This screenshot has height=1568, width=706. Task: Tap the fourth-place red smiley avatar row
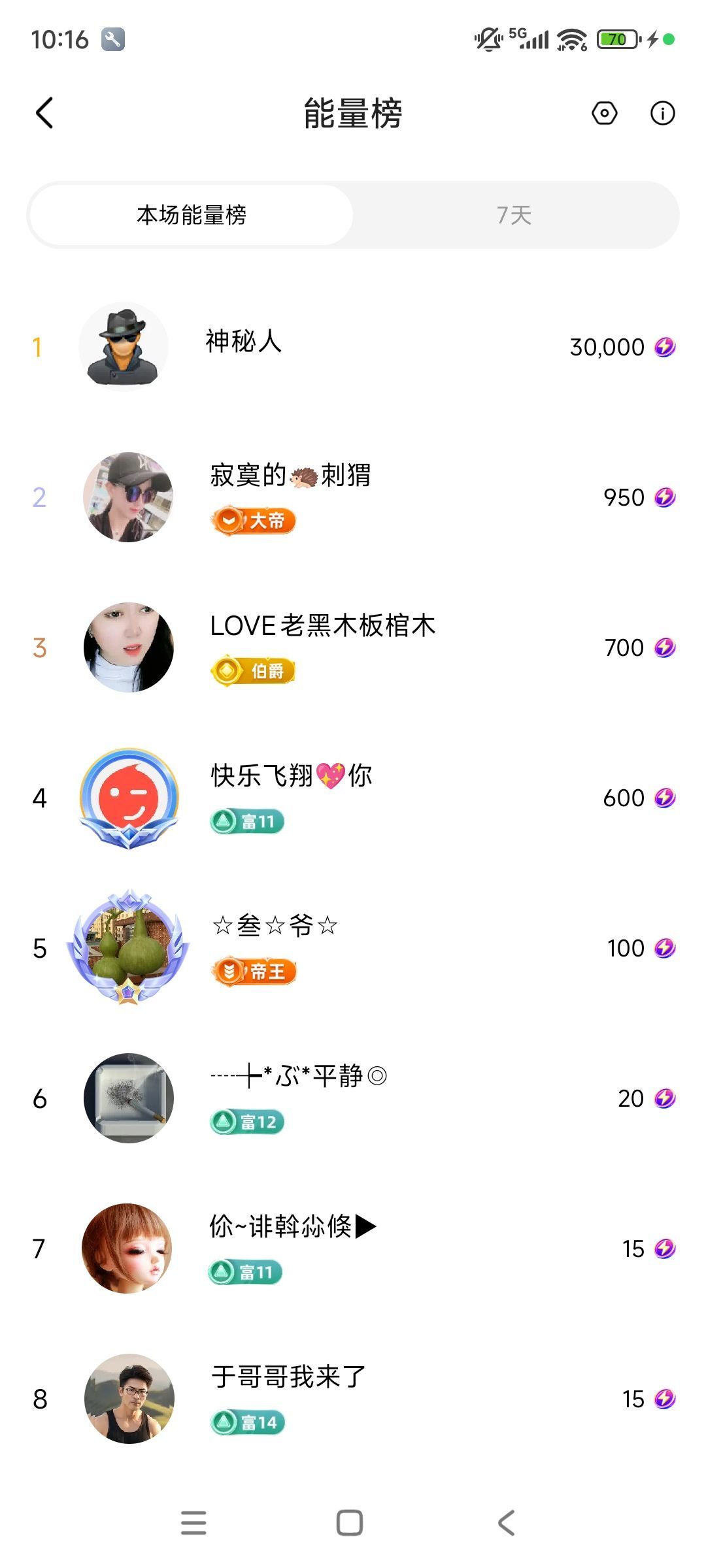point(353,798)
